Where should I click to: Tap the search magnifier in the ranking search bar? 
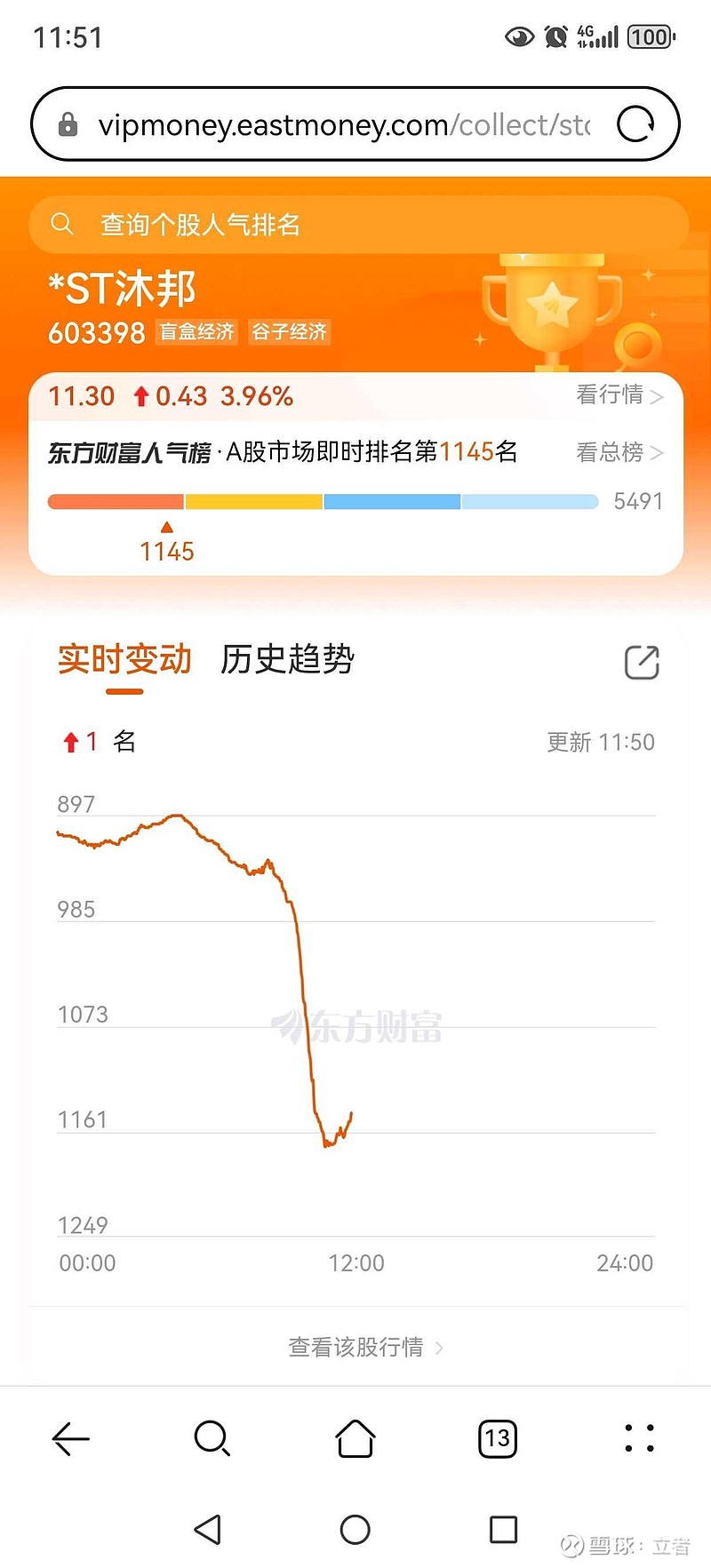[61, 225]
